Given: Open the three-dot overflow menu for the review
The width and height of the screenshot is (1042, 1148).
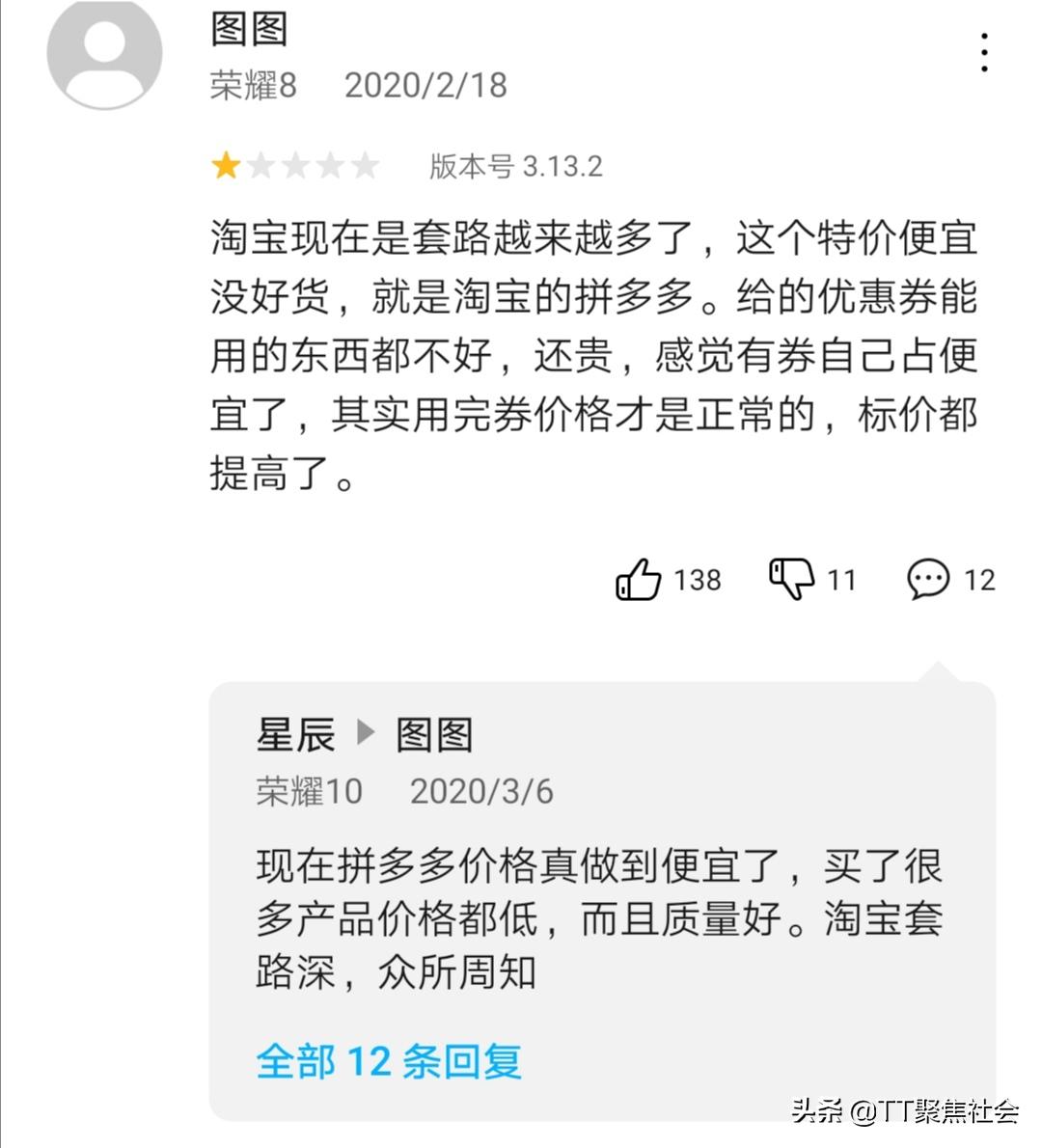Looking at the screenshot, I should click(x=984, y=53).
